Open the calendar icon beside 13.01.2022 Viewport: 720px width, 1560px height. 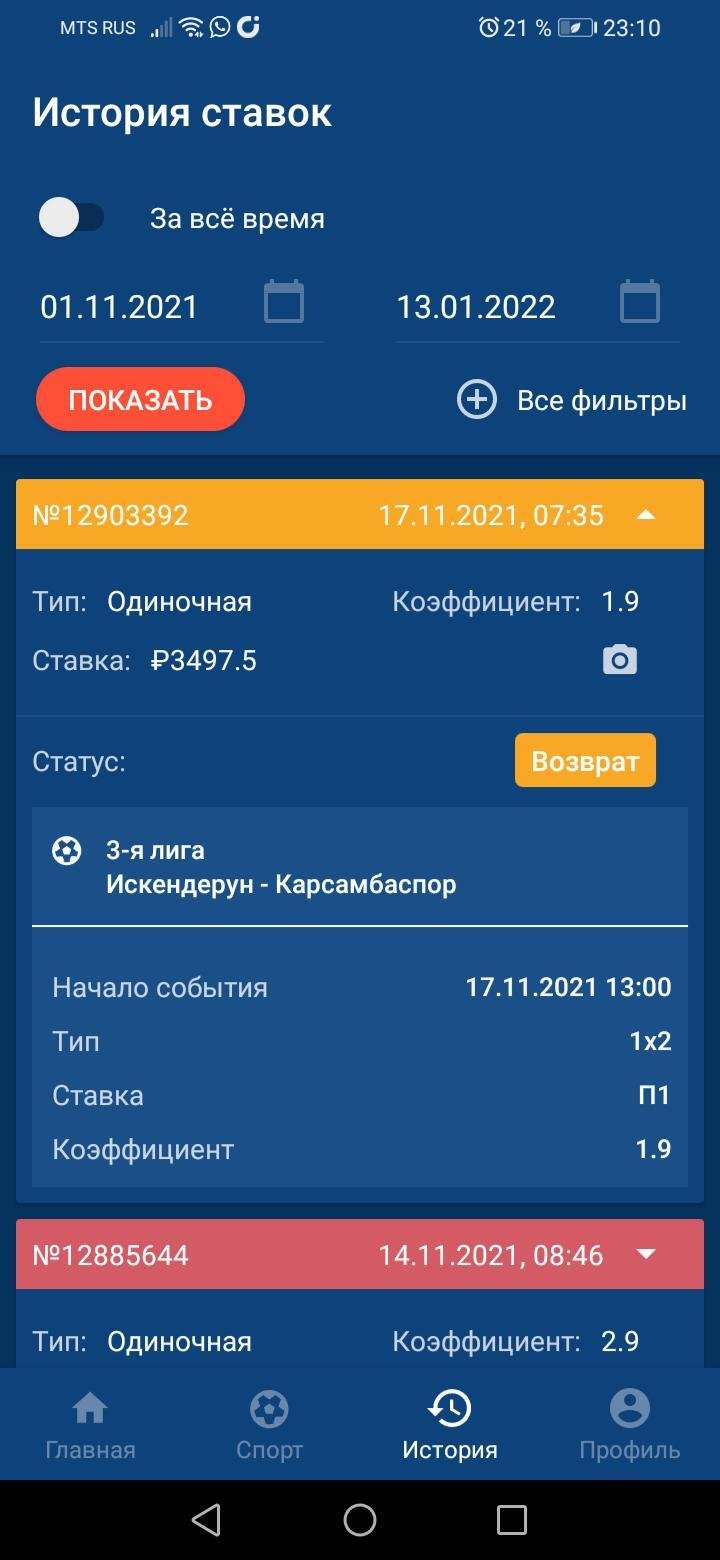pos(640,302)
